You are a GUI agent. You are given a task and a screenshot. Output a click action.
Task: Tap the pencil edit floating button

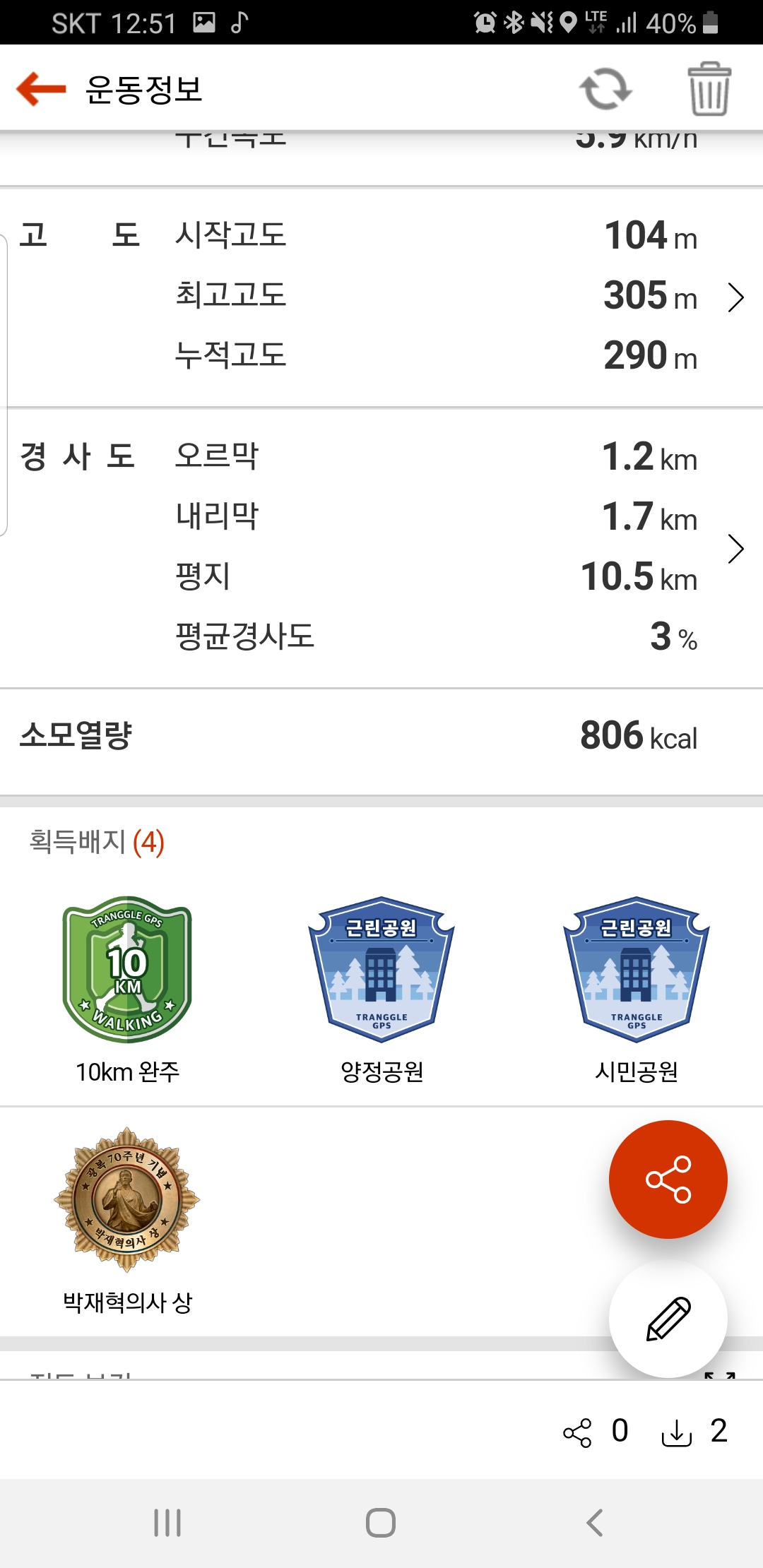tap(668, 1319)
